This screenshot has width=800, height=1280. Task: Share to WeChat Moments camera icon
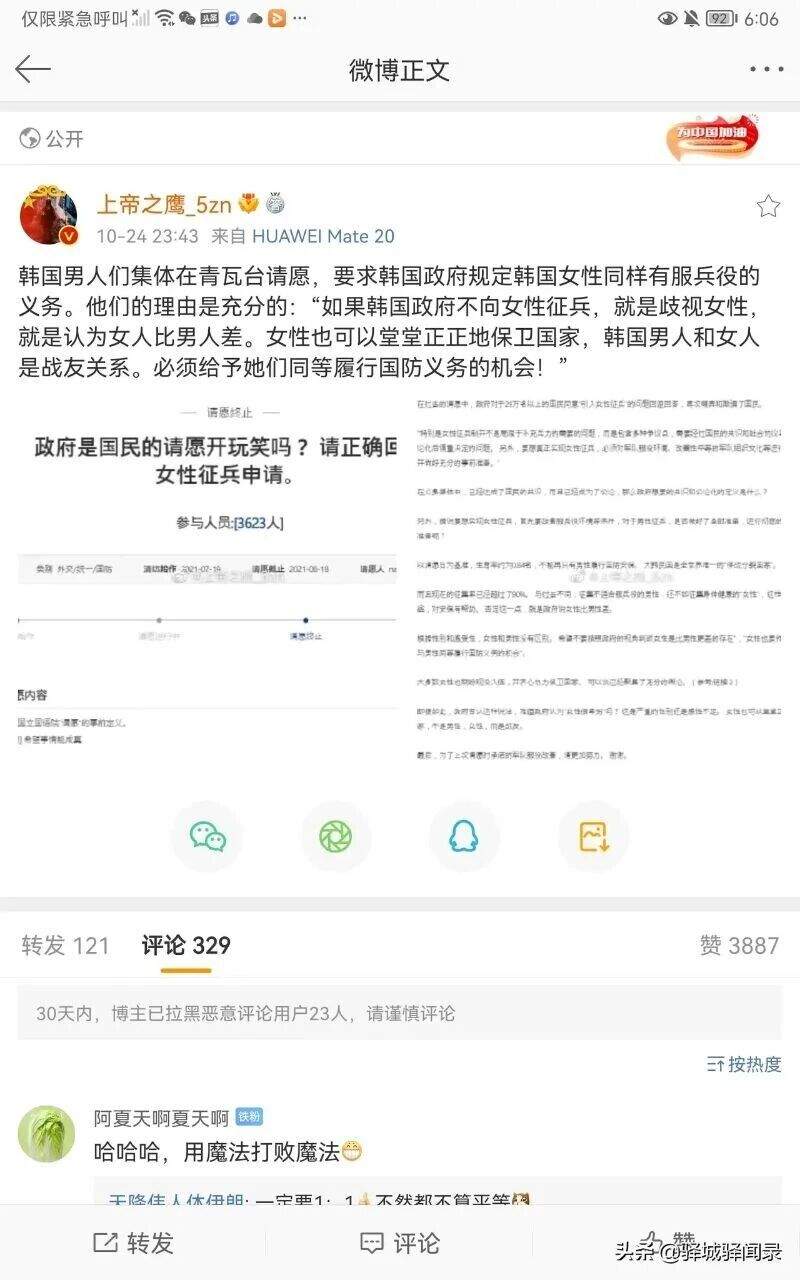tap(336, 836)
